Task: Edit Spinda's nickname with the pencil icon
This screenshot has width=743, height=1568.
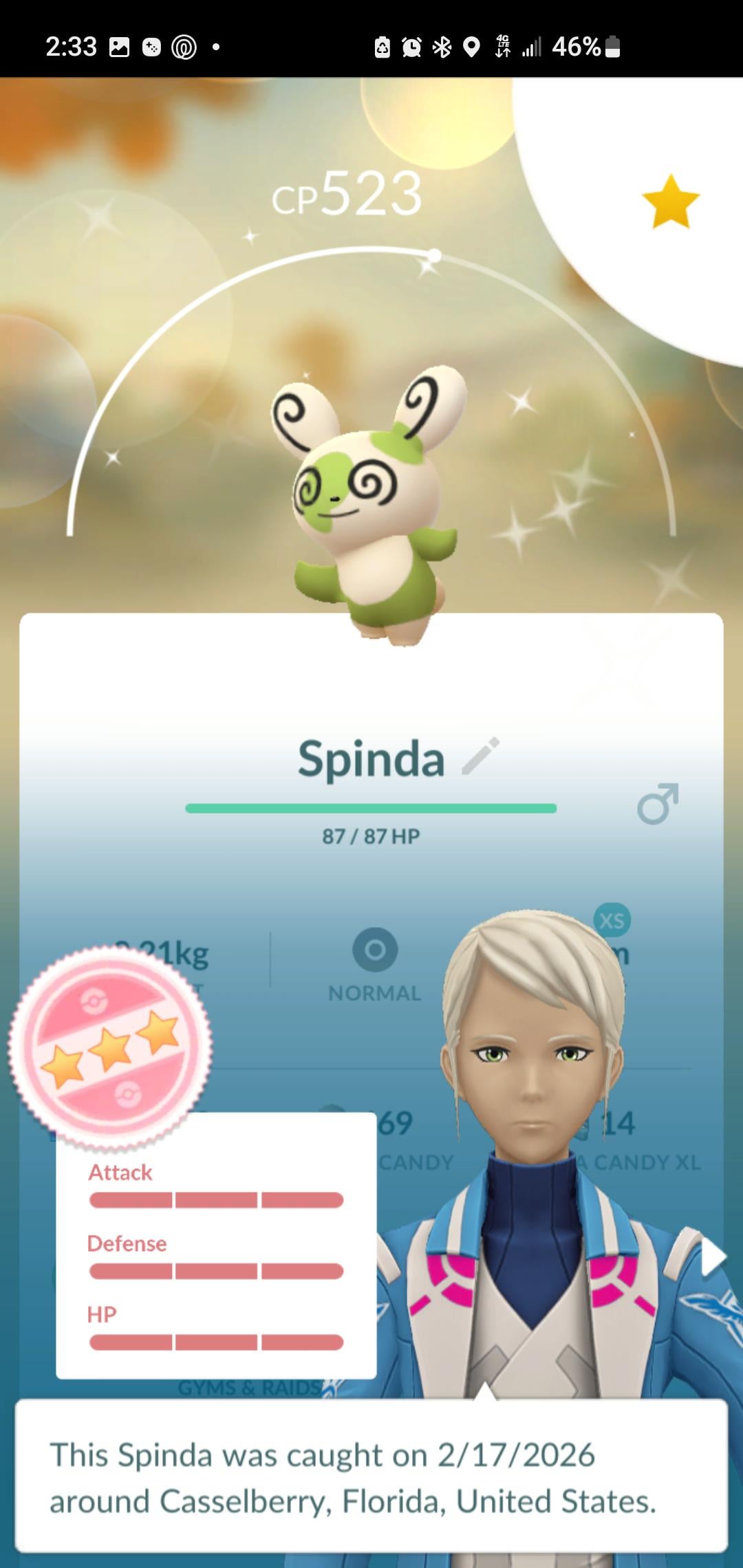Action: (480, 757)
